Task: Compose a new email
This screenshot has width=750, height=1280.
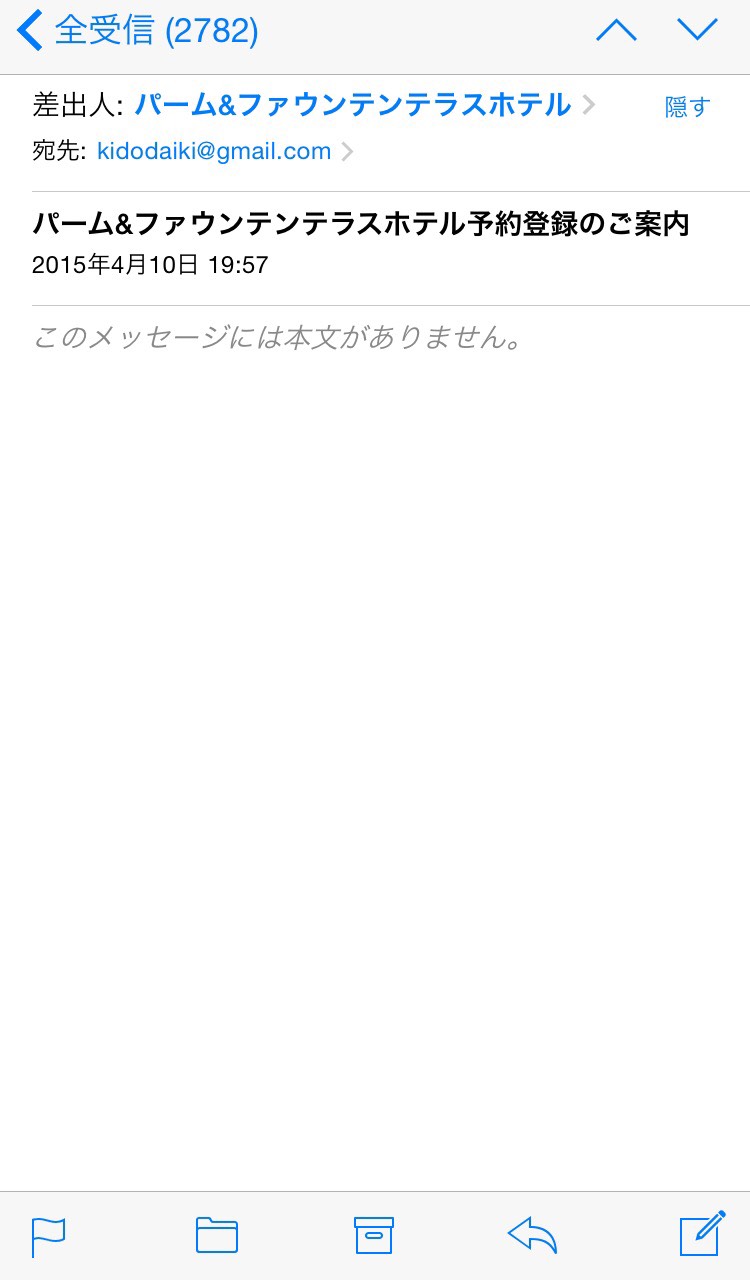Action: coord(702,1234)
